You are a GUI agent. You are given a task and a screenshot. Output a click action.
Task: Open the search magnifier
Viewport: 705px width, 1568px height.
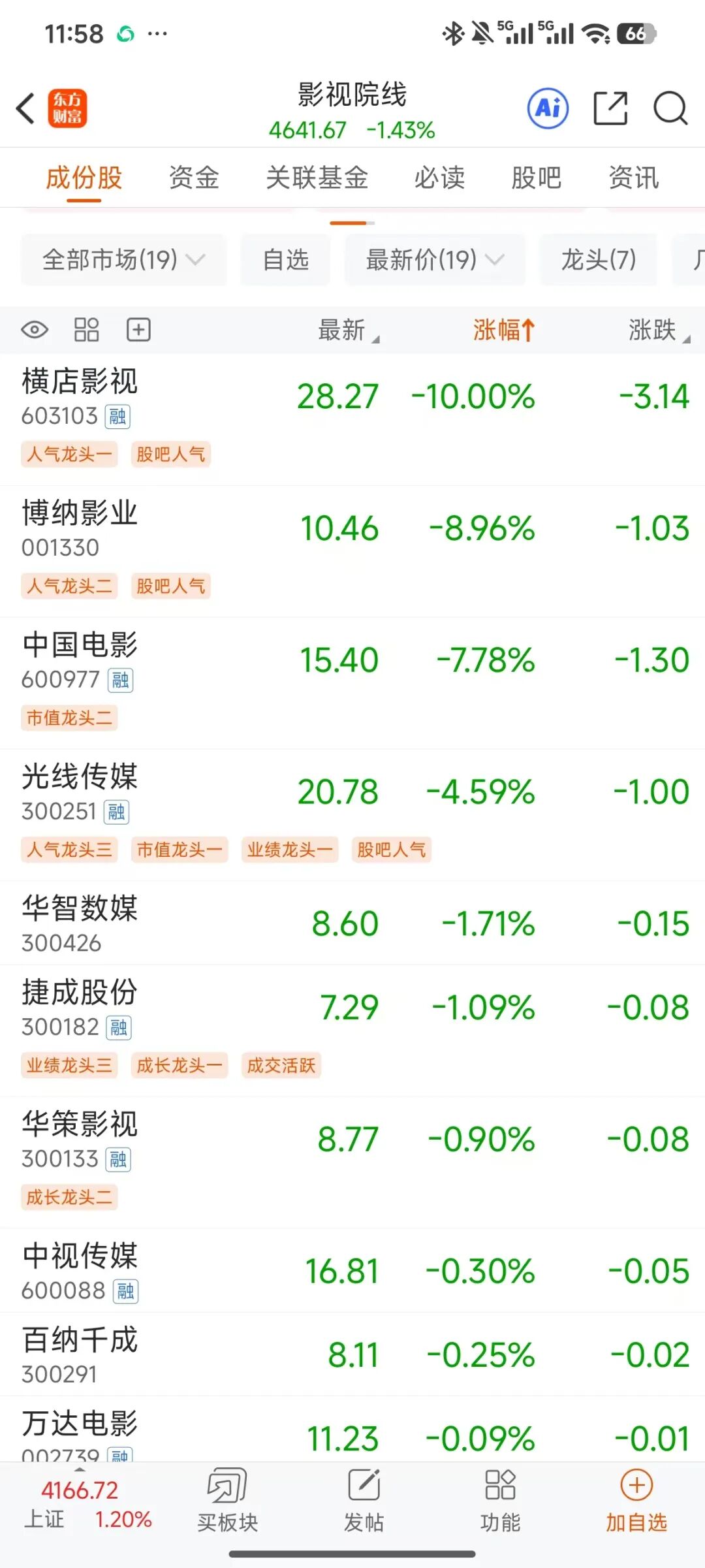coord(670,108)
